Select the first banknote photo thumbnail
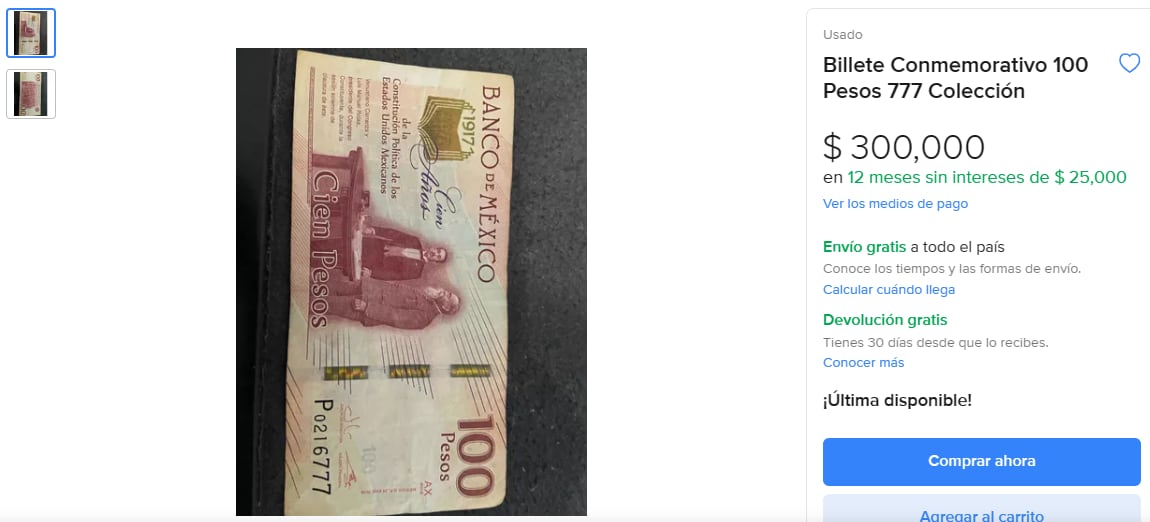The image size is (1150, 522). [31, 33]
